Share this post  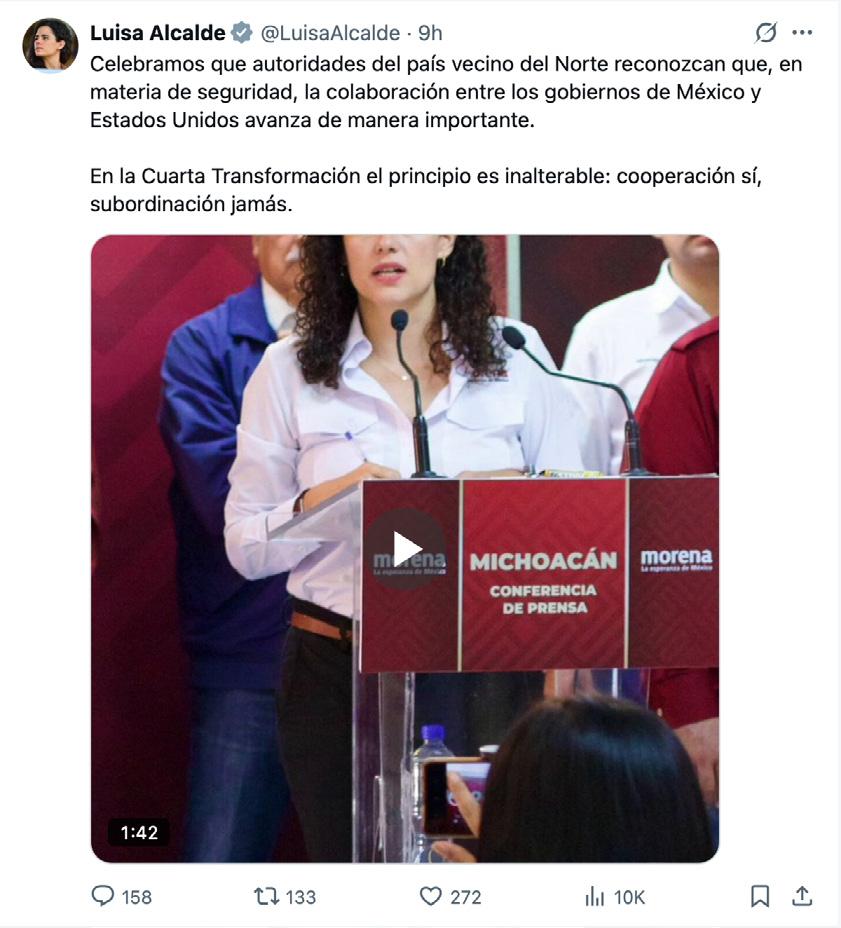[802, 896]
